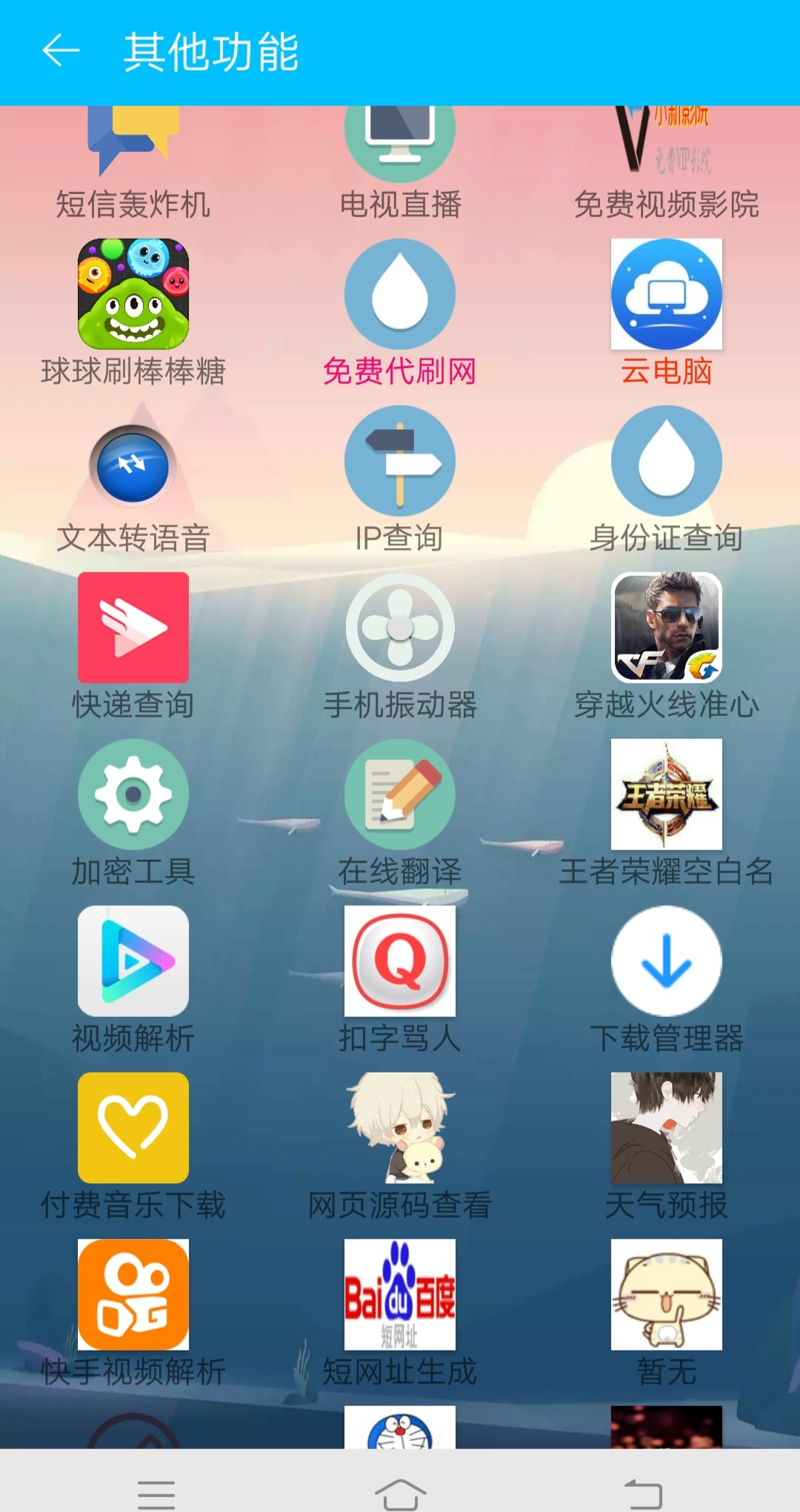Viewport: 800px width, 1512px height.
Task: Tap 扣字骂人 item
Action: tap(400, 961)
